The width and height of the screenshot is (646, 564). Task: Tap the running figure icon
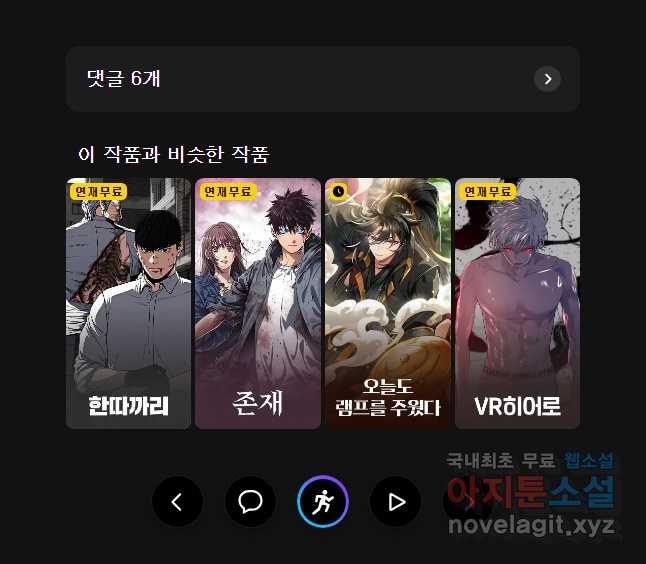pos(323,502)
